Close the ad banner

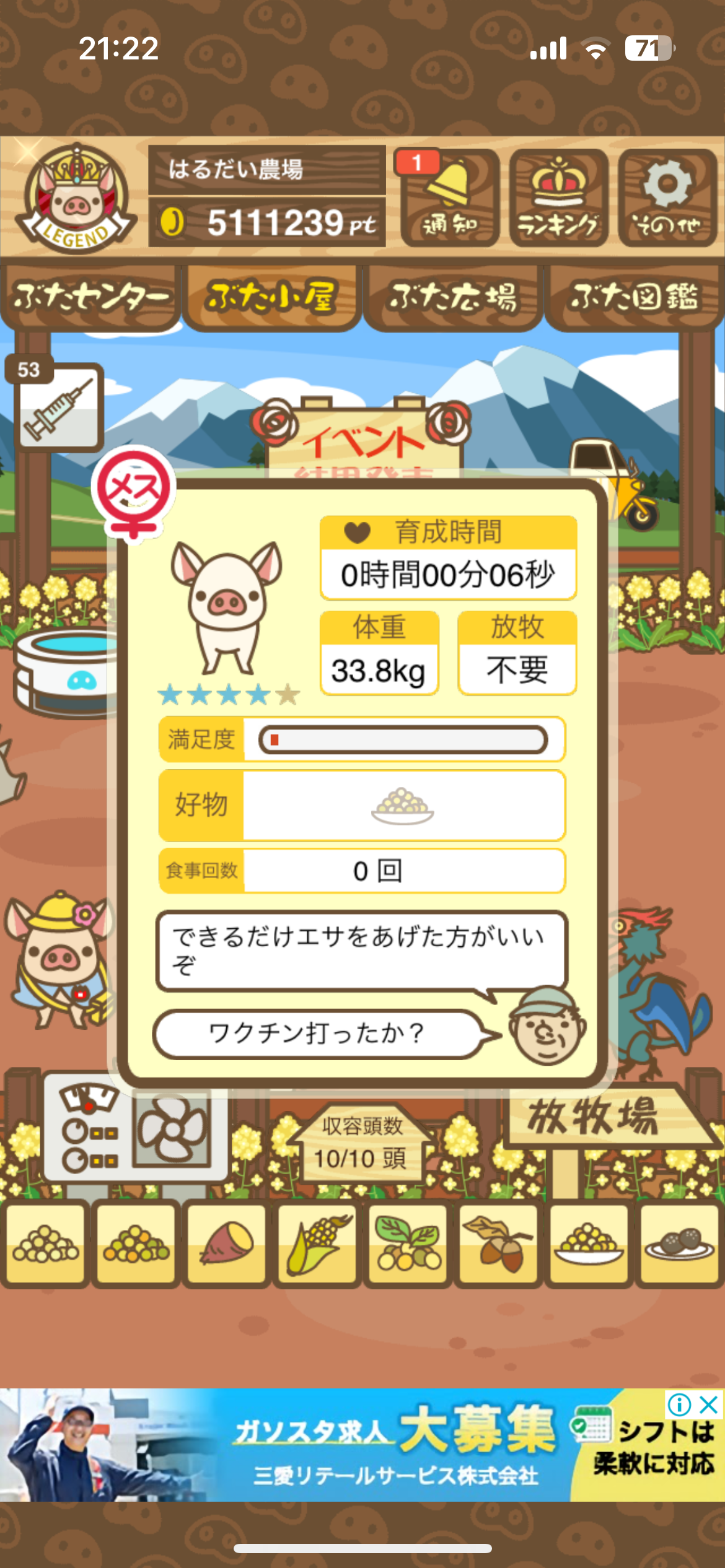(708, 1405)
